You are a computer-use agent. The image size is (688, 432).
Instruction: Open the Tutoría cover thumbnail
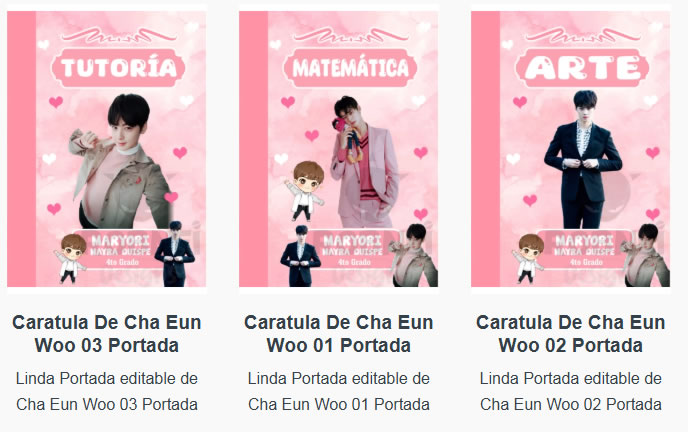click(x=107, y=150)
